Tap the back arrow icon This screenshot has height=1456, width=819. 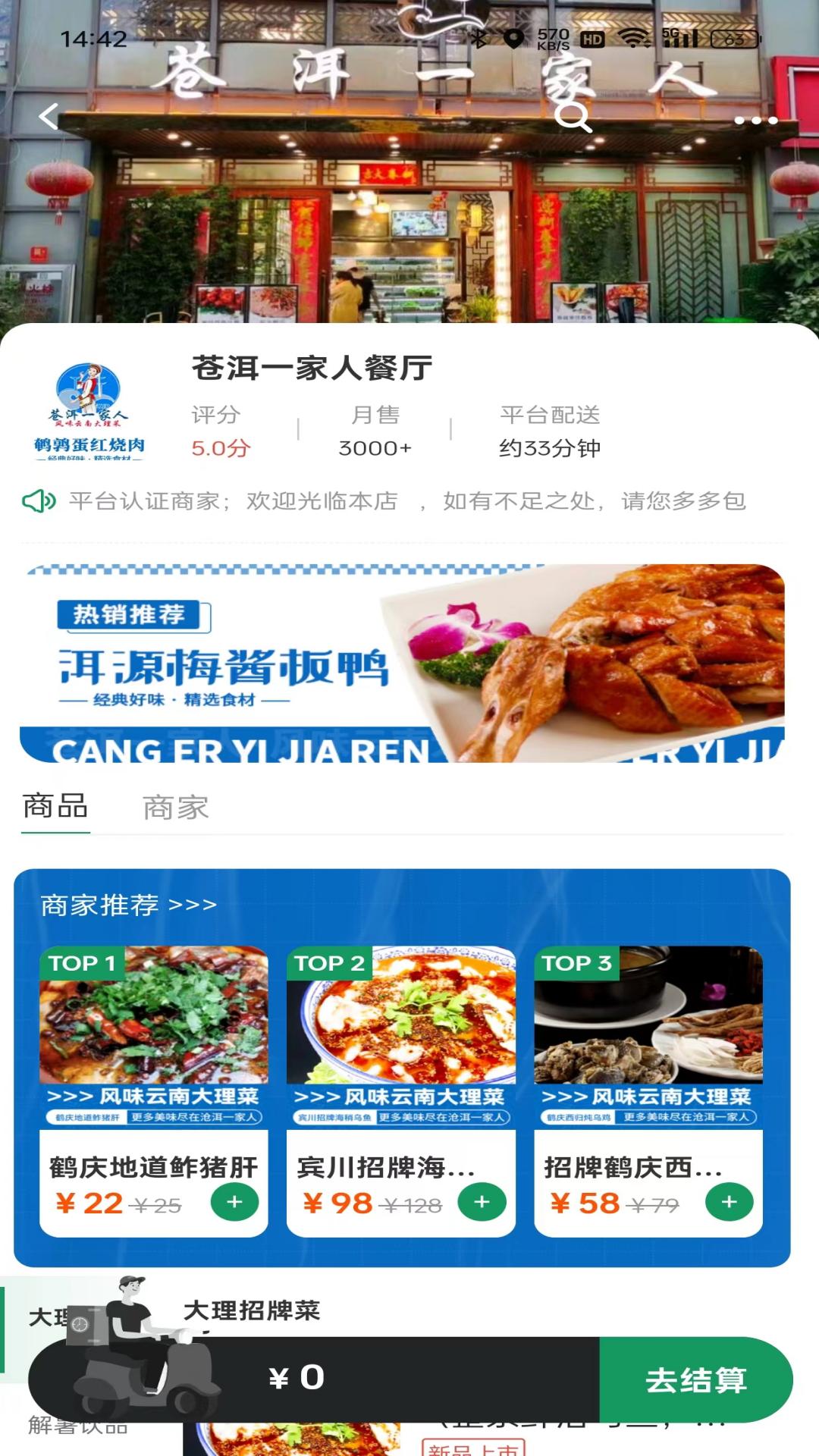tap(48, 118)
